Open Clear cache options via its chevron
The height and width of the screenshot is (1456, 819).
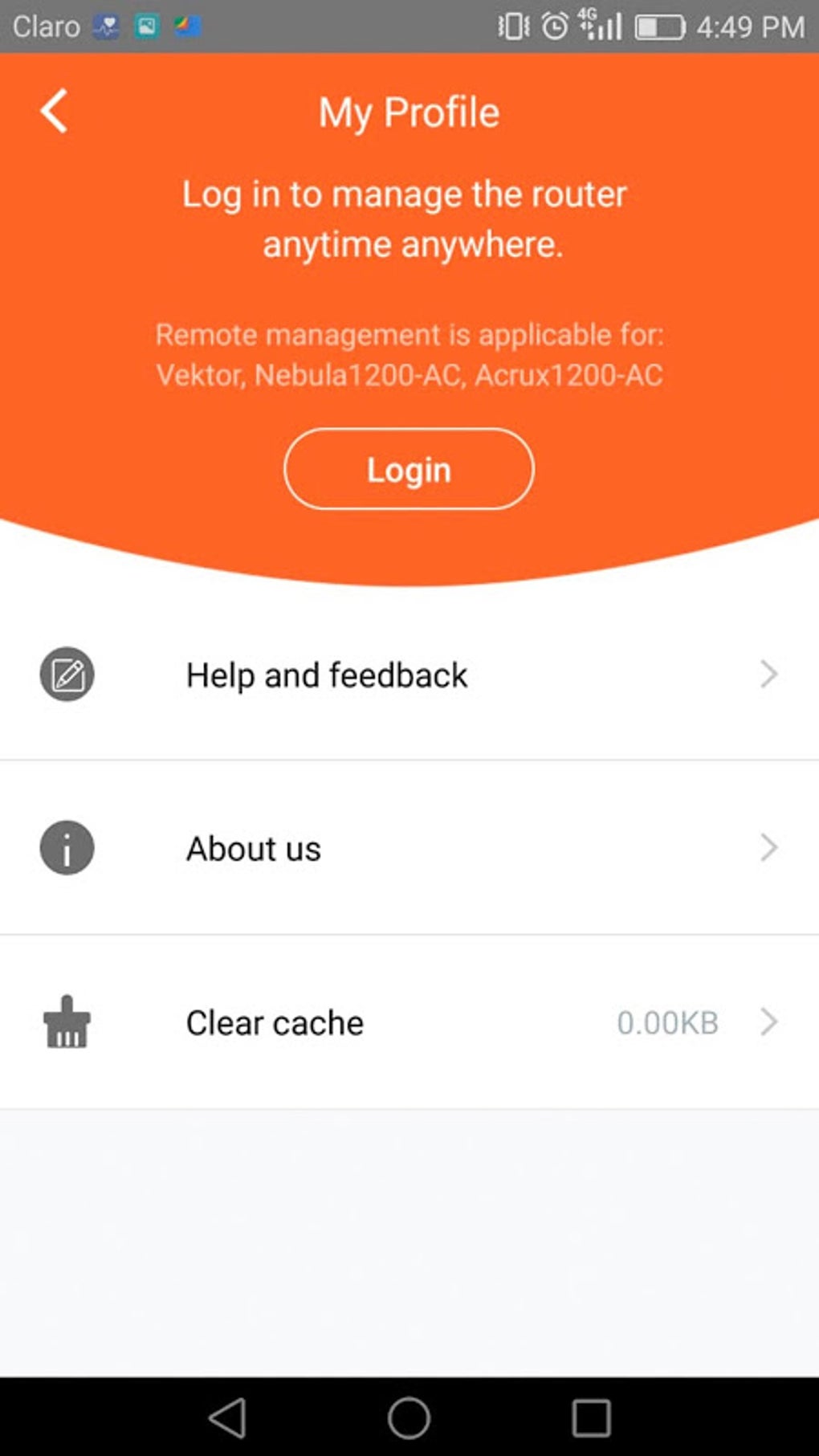coord(769,1022)
